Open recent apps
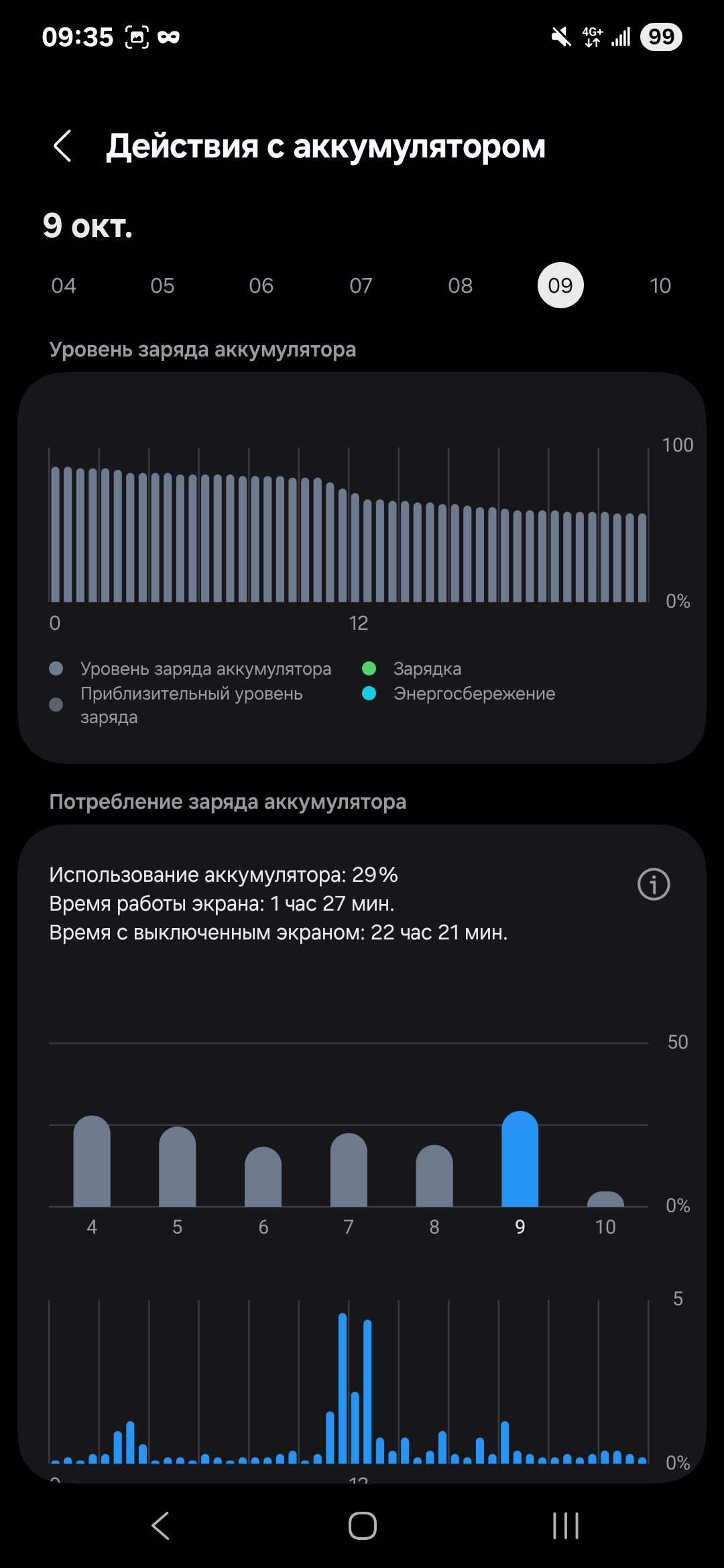Image resolution: width=724 pixels, height=1568 pixels. 565,1526
